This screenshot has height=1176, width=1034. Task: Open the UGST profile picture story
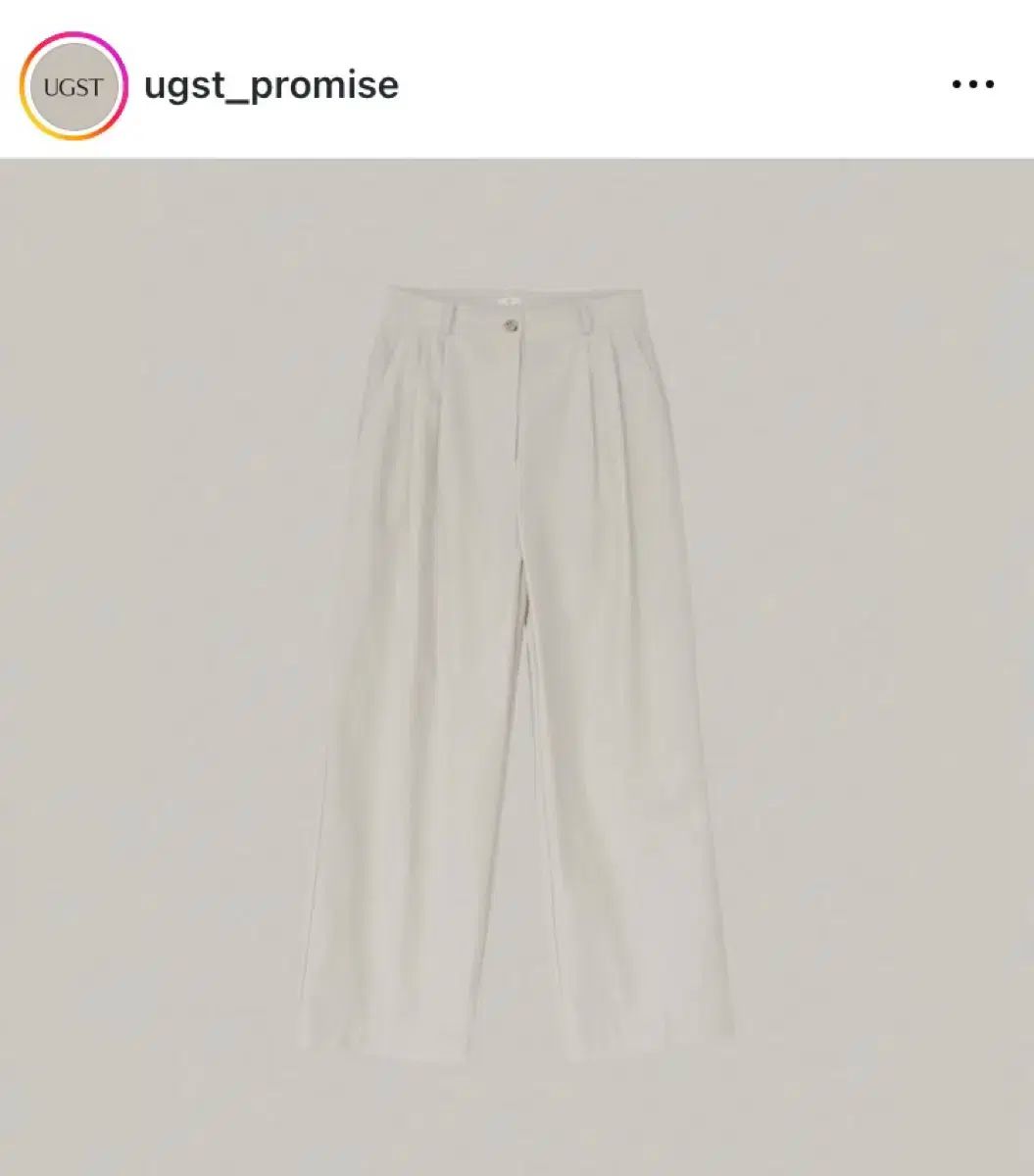[x=74, y=86]
